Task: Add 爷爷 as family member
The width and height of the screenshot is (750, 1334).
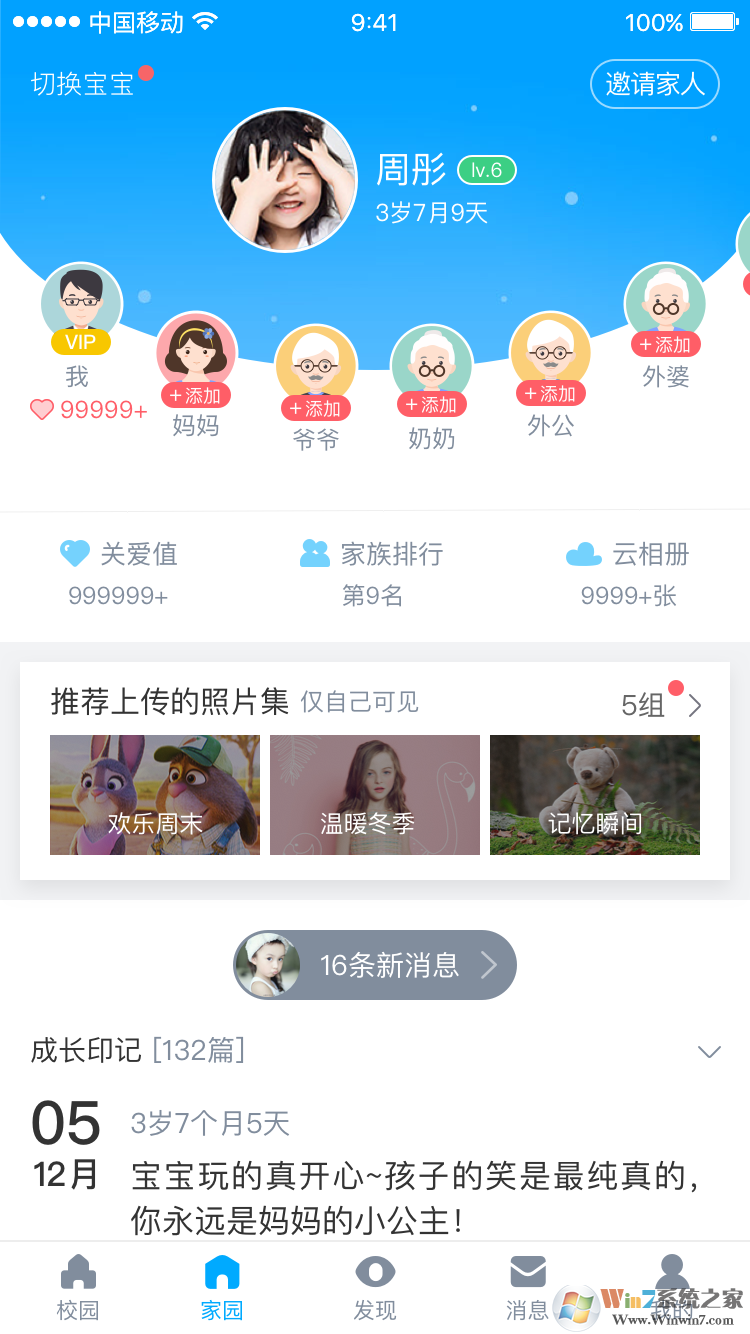Action: pyautogui.click(x=316, y=408)
